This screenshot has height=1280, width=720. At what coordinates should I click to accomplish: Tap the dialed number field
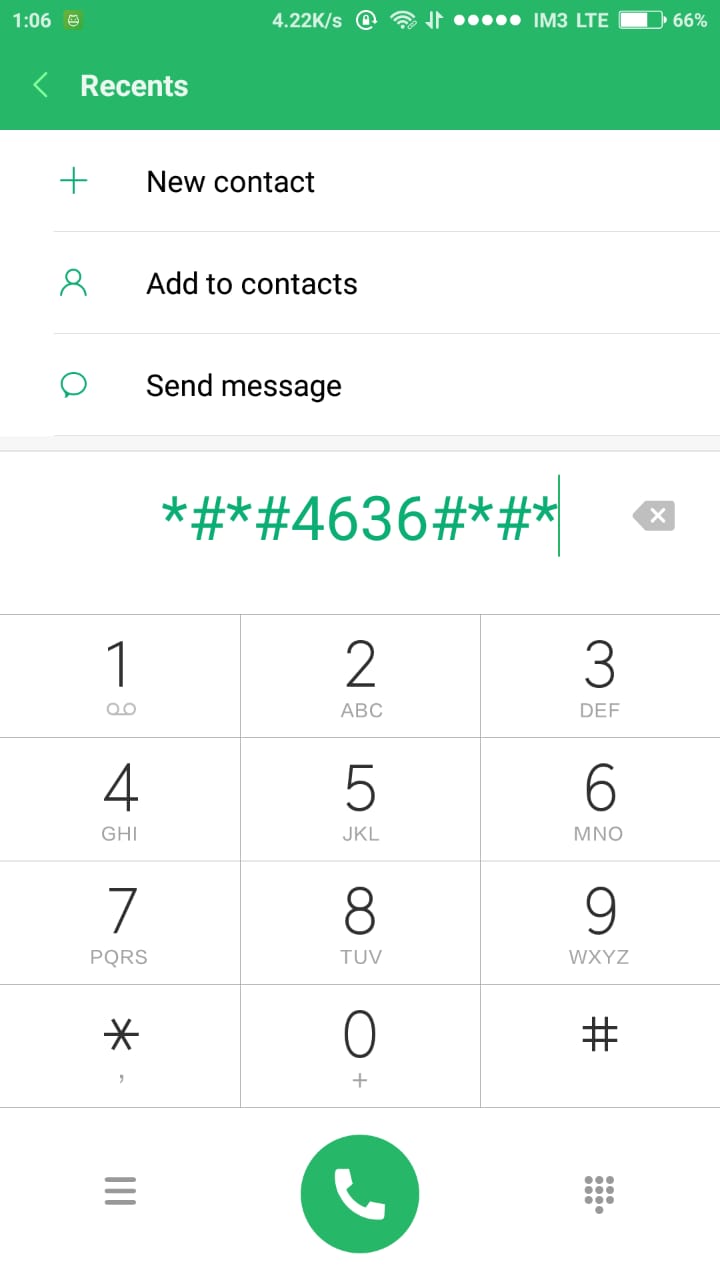tap(360, 518)
